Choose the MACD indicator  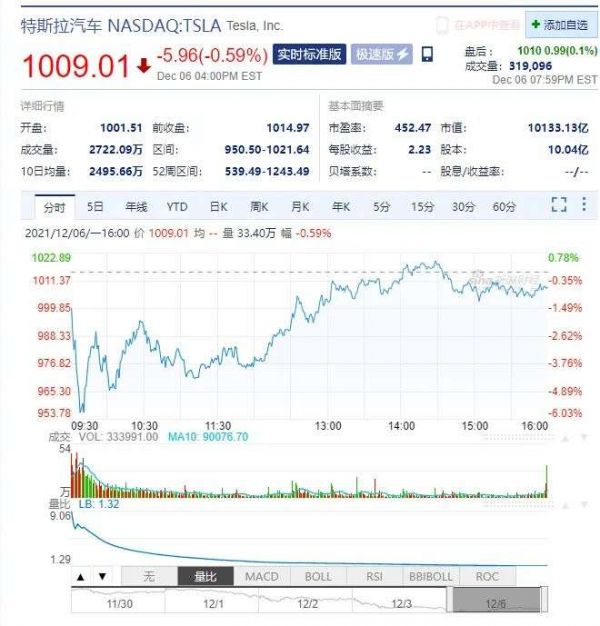point(262,576)
